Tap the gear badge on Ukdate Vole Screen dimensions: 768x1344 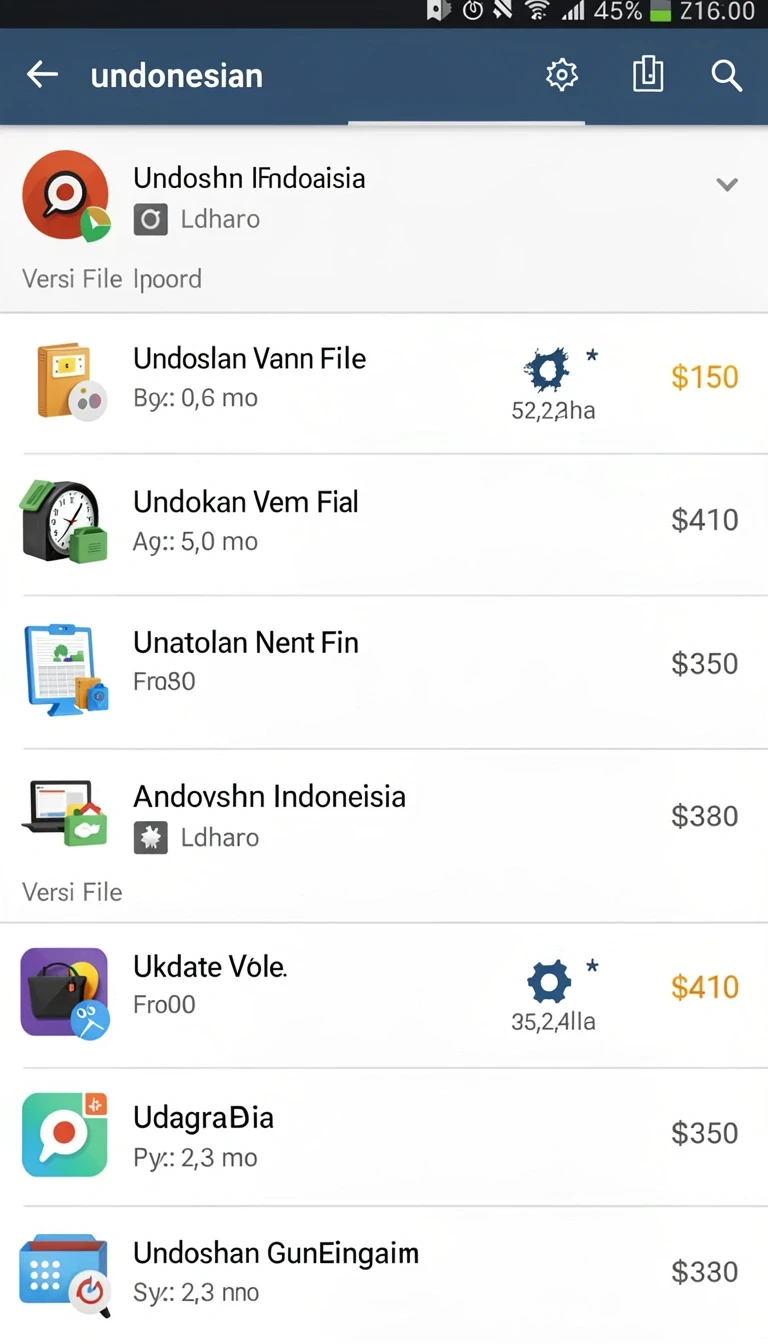pos(549,984)
